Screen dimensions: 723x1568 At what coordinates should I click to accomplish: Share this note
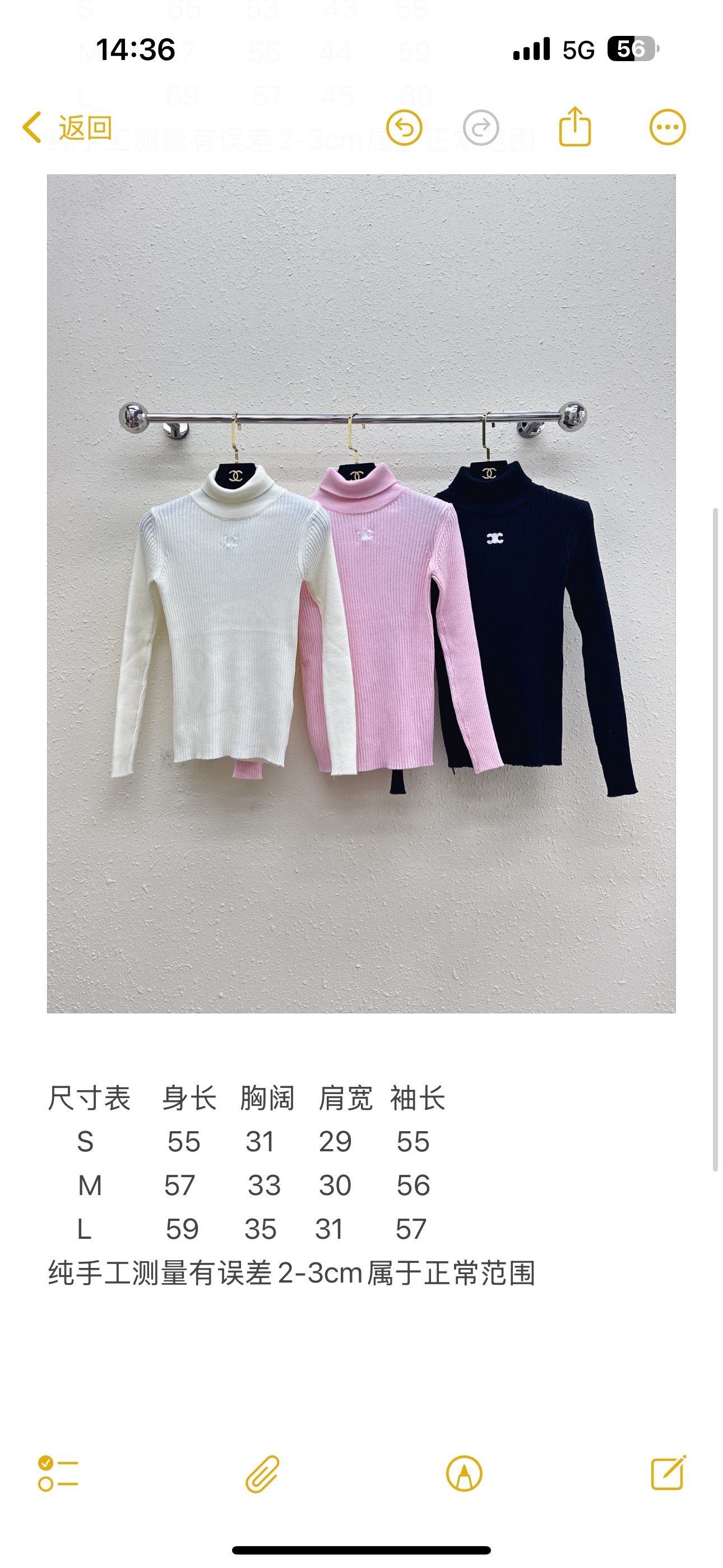click(x=575, y=127)
